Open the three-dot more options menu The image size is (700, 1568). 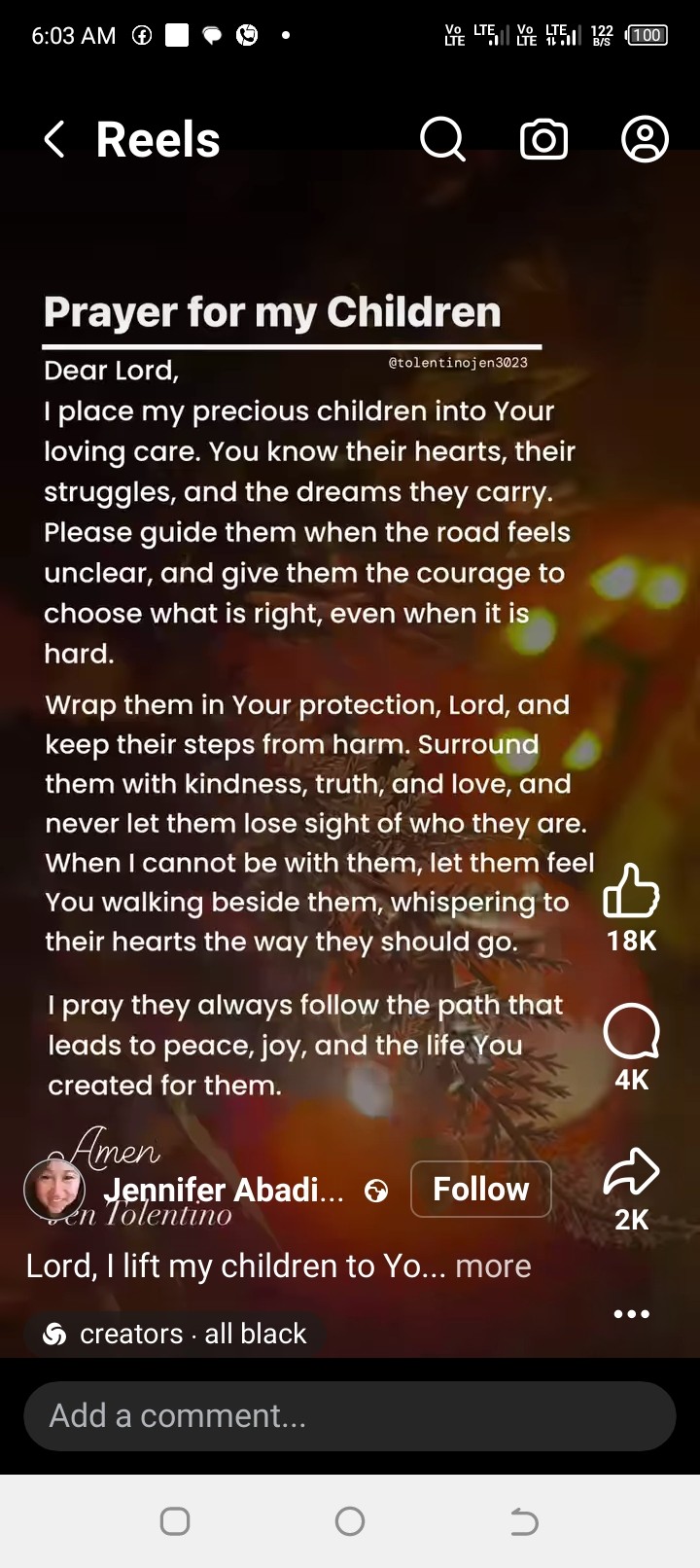pyautogui.click(x=631, y=1314)
